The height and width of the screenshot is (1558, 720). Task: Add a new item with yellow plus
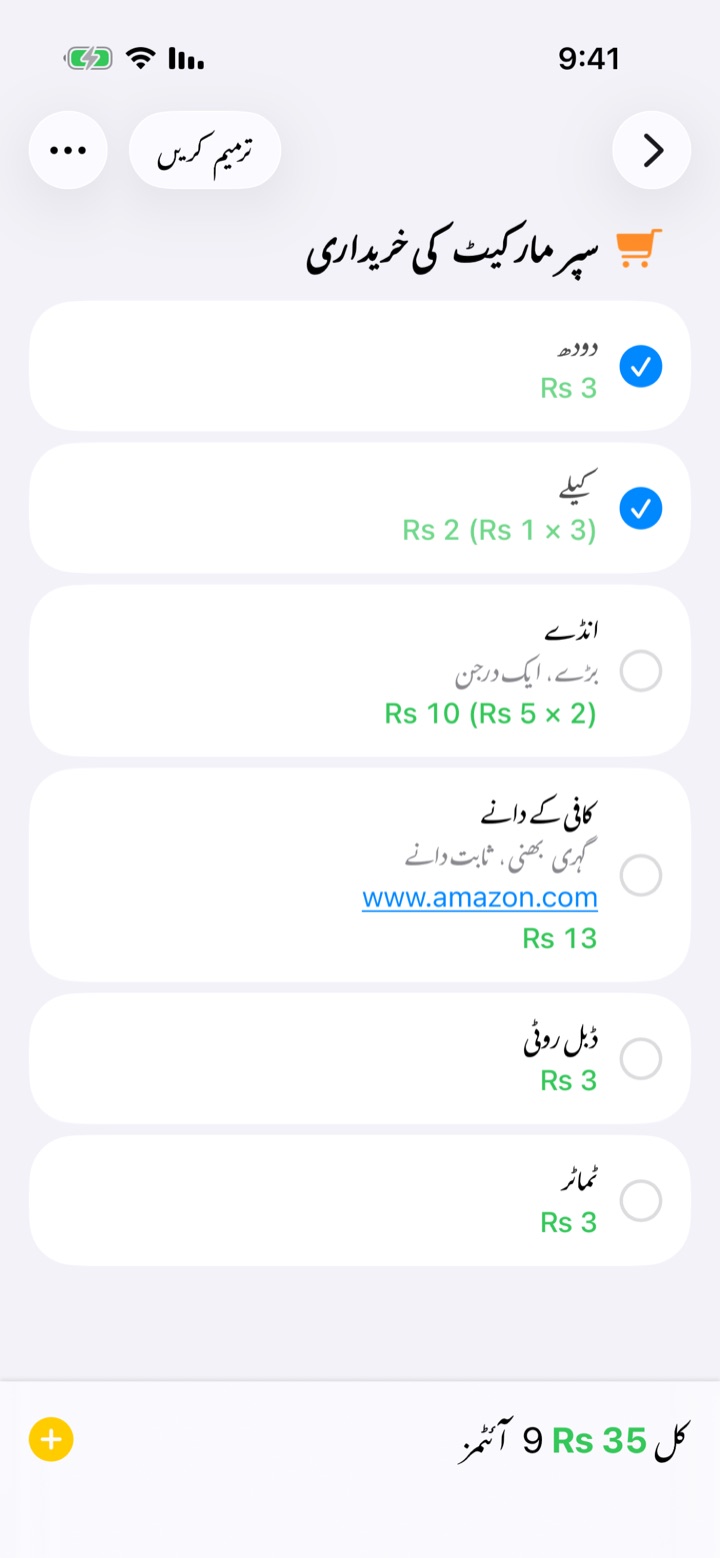click(51, 1440)
